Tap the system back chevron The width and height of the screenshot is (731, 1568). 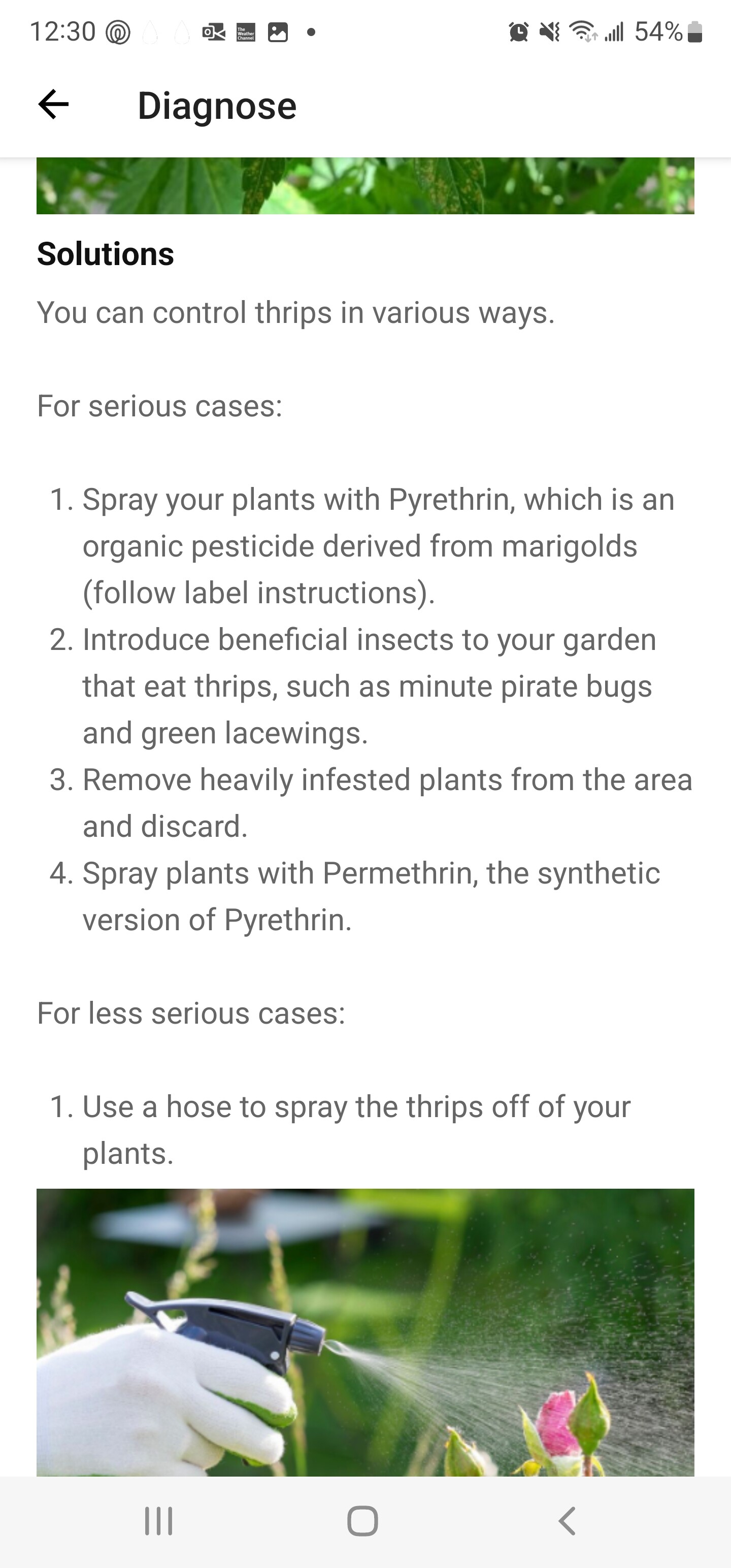pyautogui.click(x=567, y=1521)
